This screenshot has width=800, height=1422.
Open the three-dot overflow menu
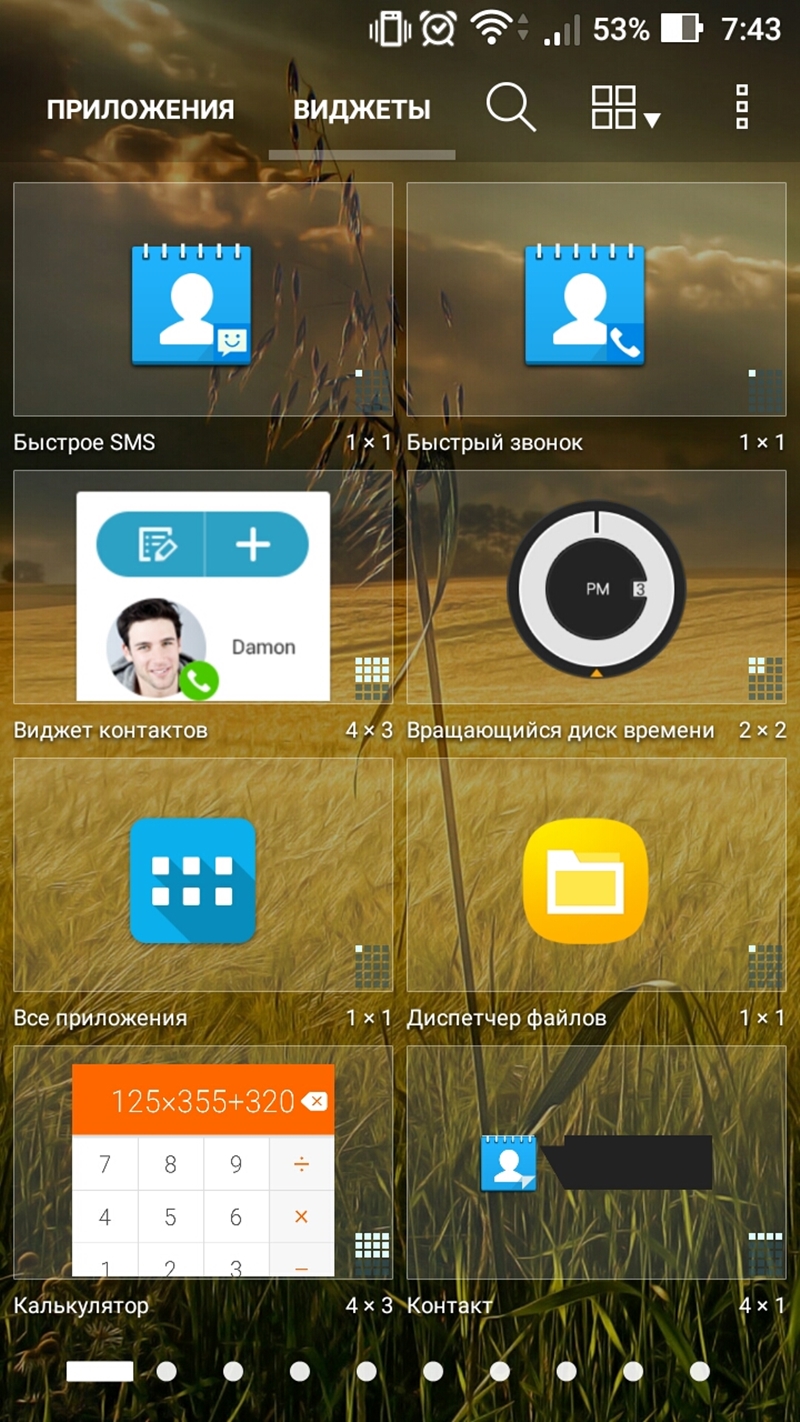click(742, 107)
